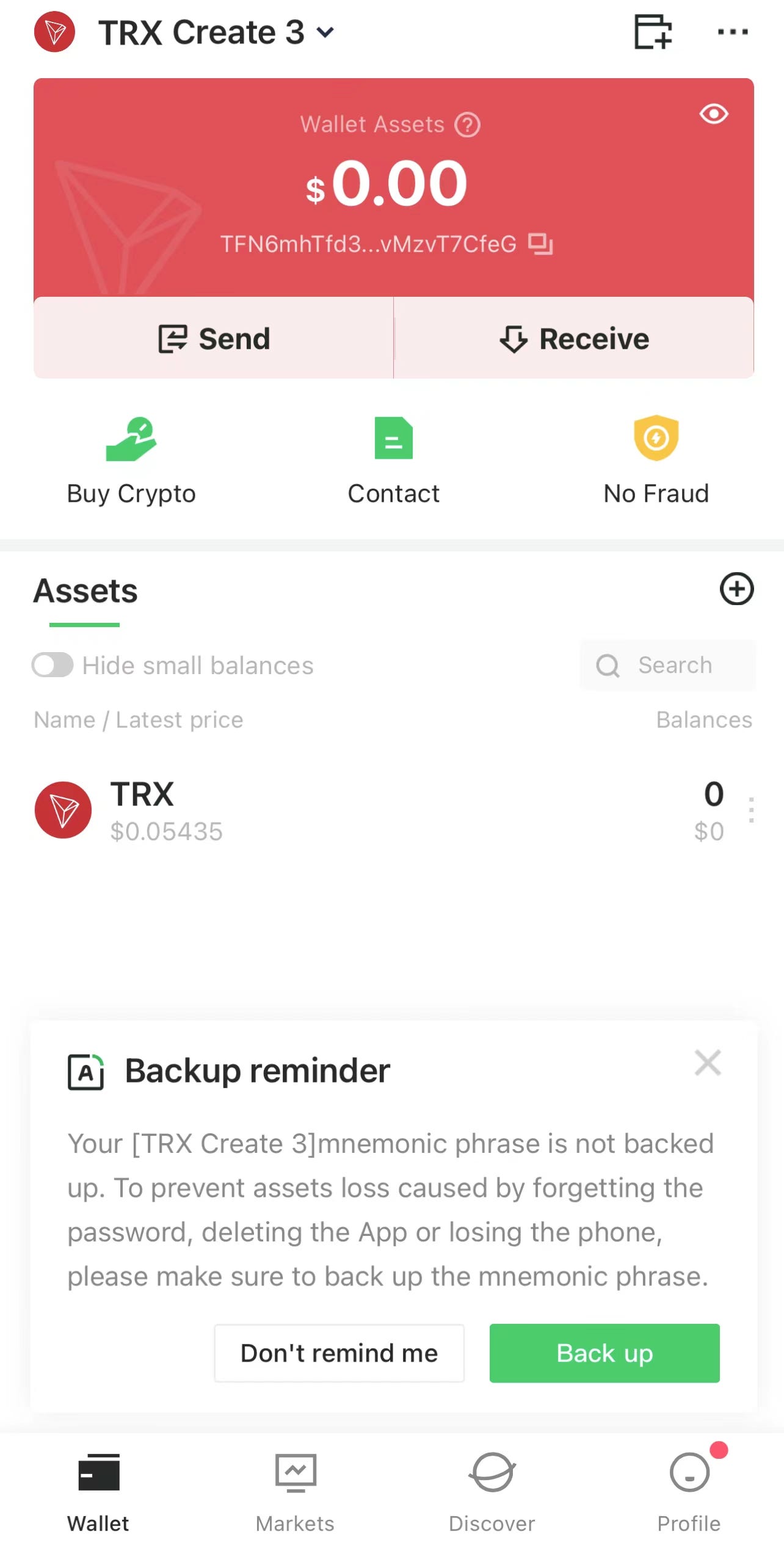The image size is (784, 1565).
Task: Switch to the Markets tab
Action: [x=295, y=1490]
